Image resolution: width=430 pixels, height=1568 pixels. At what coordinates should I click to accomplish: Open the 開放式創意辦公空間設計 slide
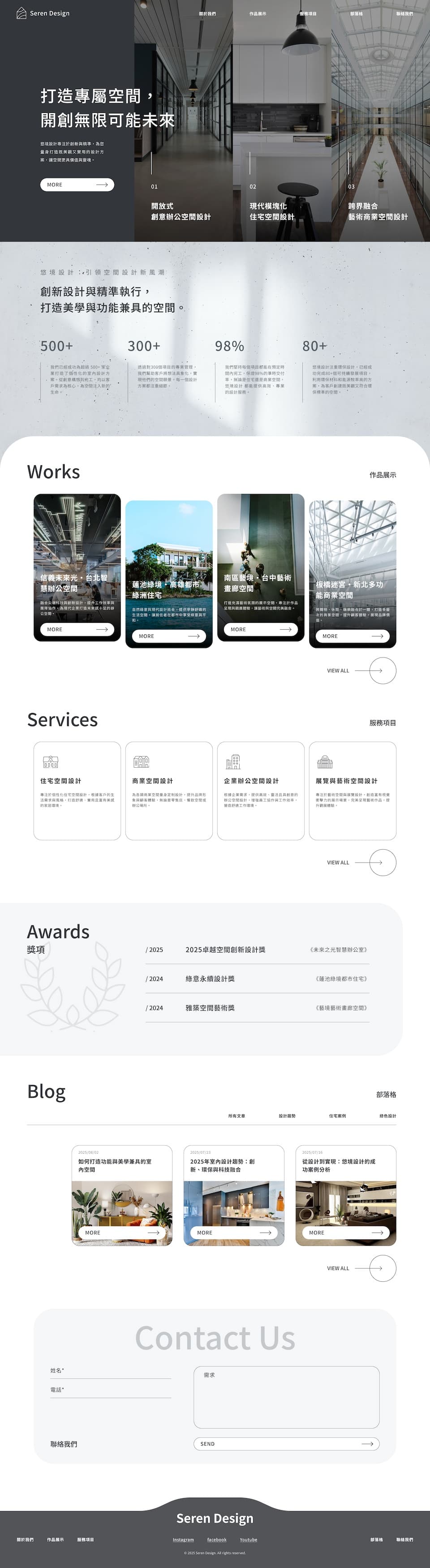tap(181, 211)
